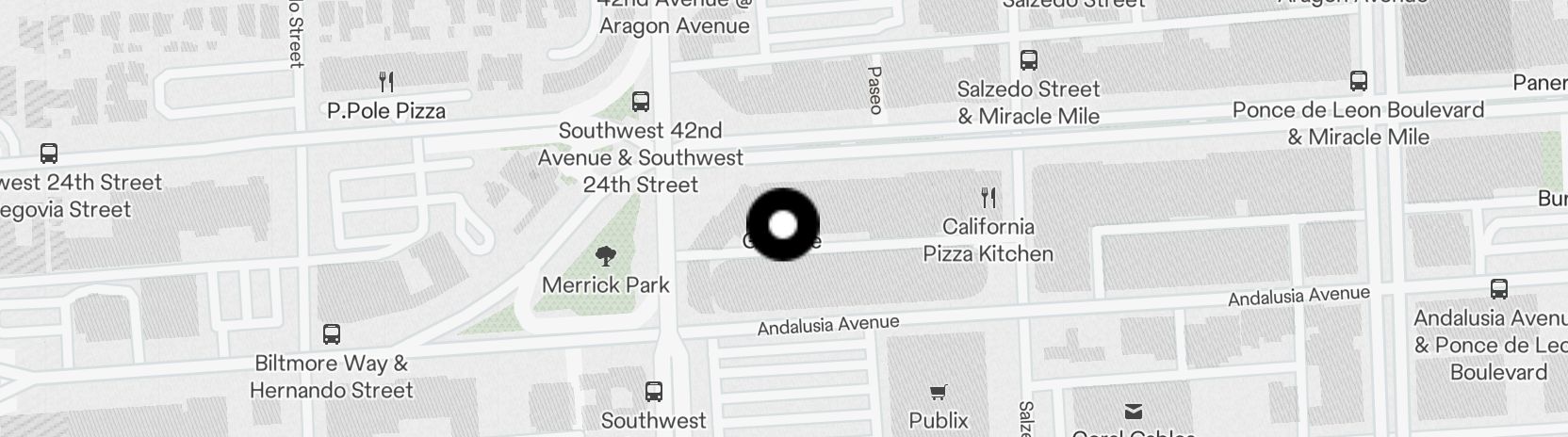
Task: Open Ponce de Leon Boulevard & Miracle Mile stop
Action: [x=1358, y=82]
